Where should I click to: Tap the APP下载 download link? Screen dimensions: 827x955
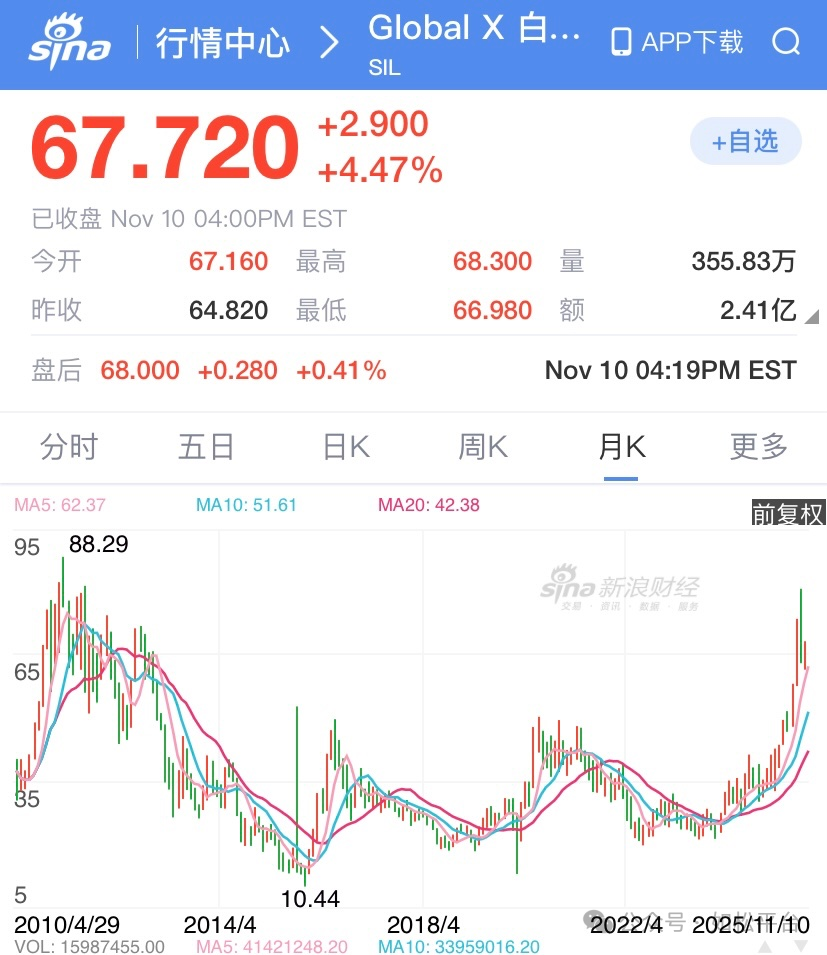point(677,42)
